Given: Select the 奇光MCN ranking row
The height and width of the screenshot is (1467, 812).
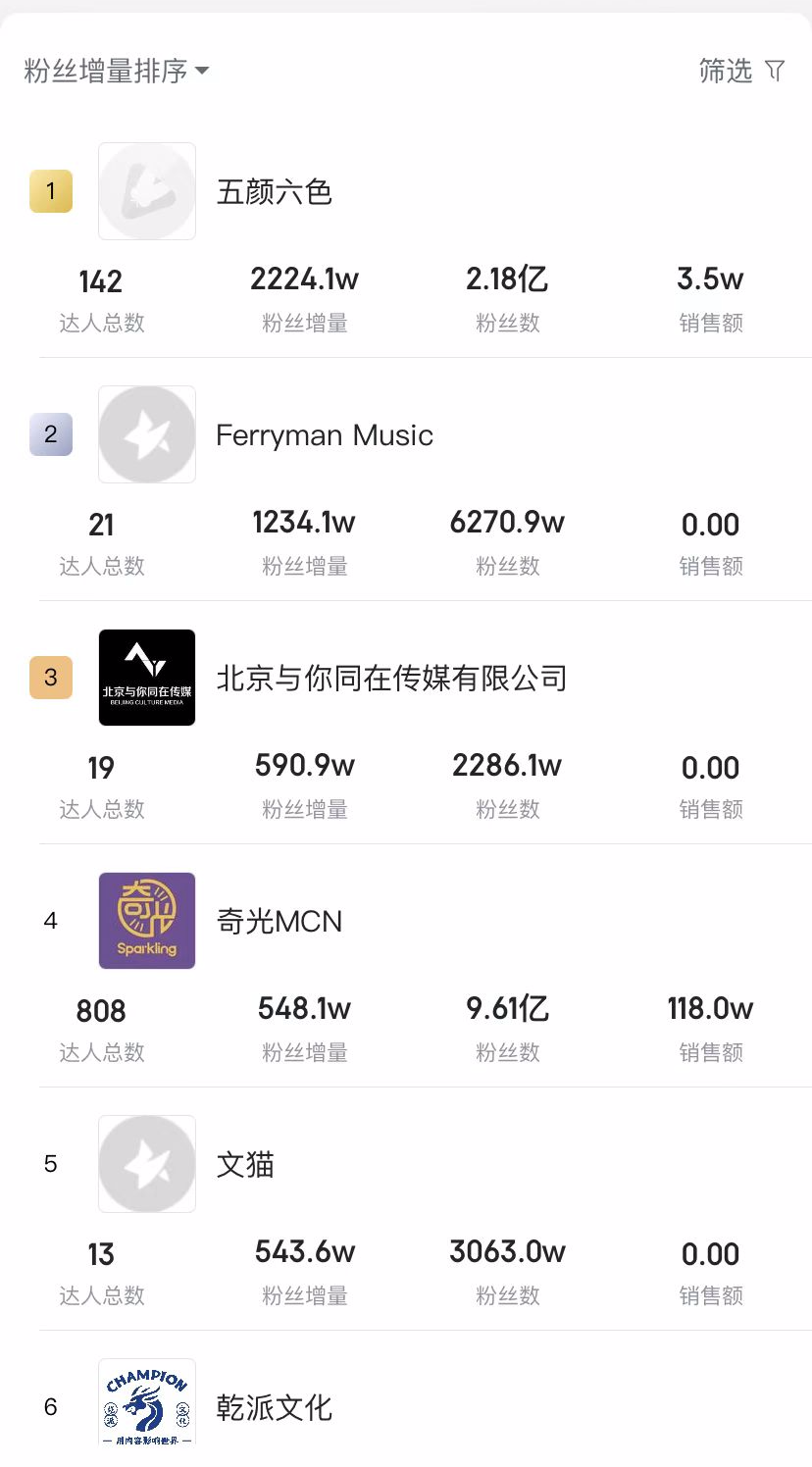Looking at the screenshot, I should click(279, 922).
